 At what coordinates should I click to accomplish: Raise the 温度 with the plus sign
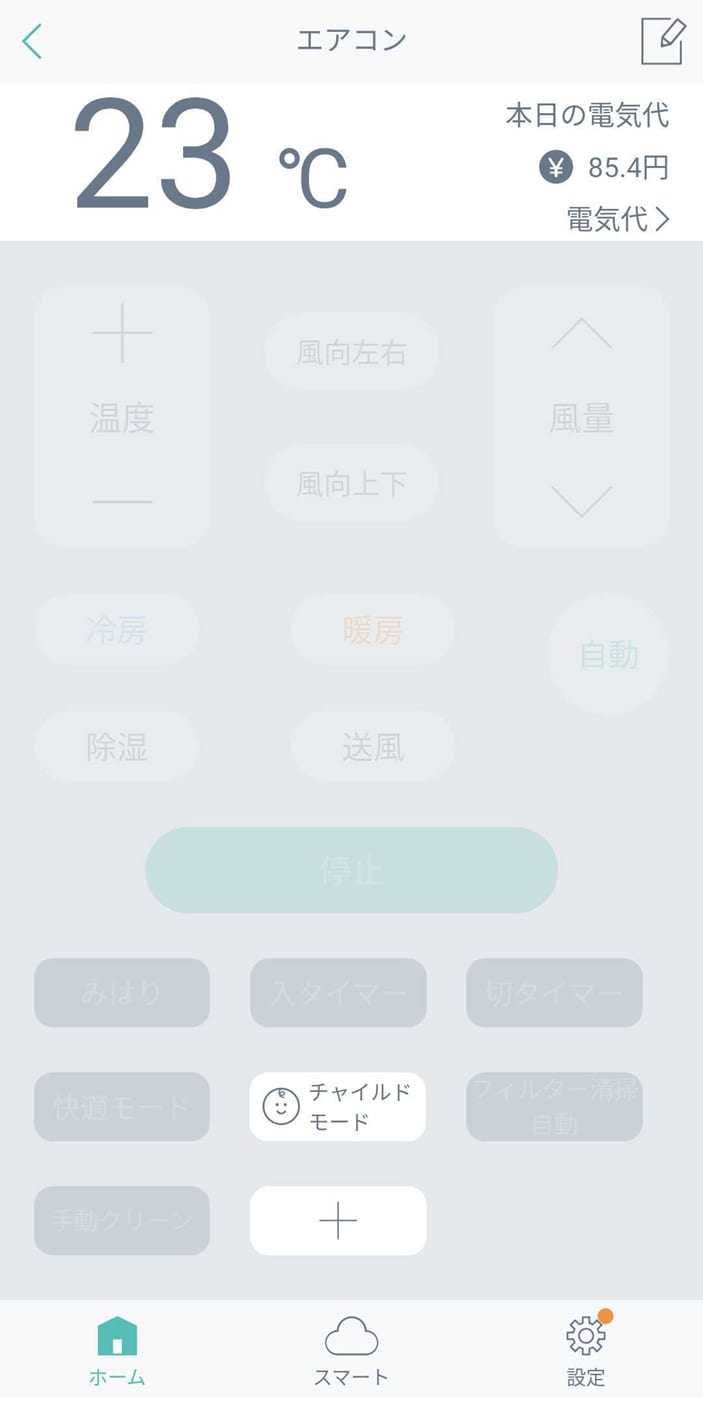[122, 333]
